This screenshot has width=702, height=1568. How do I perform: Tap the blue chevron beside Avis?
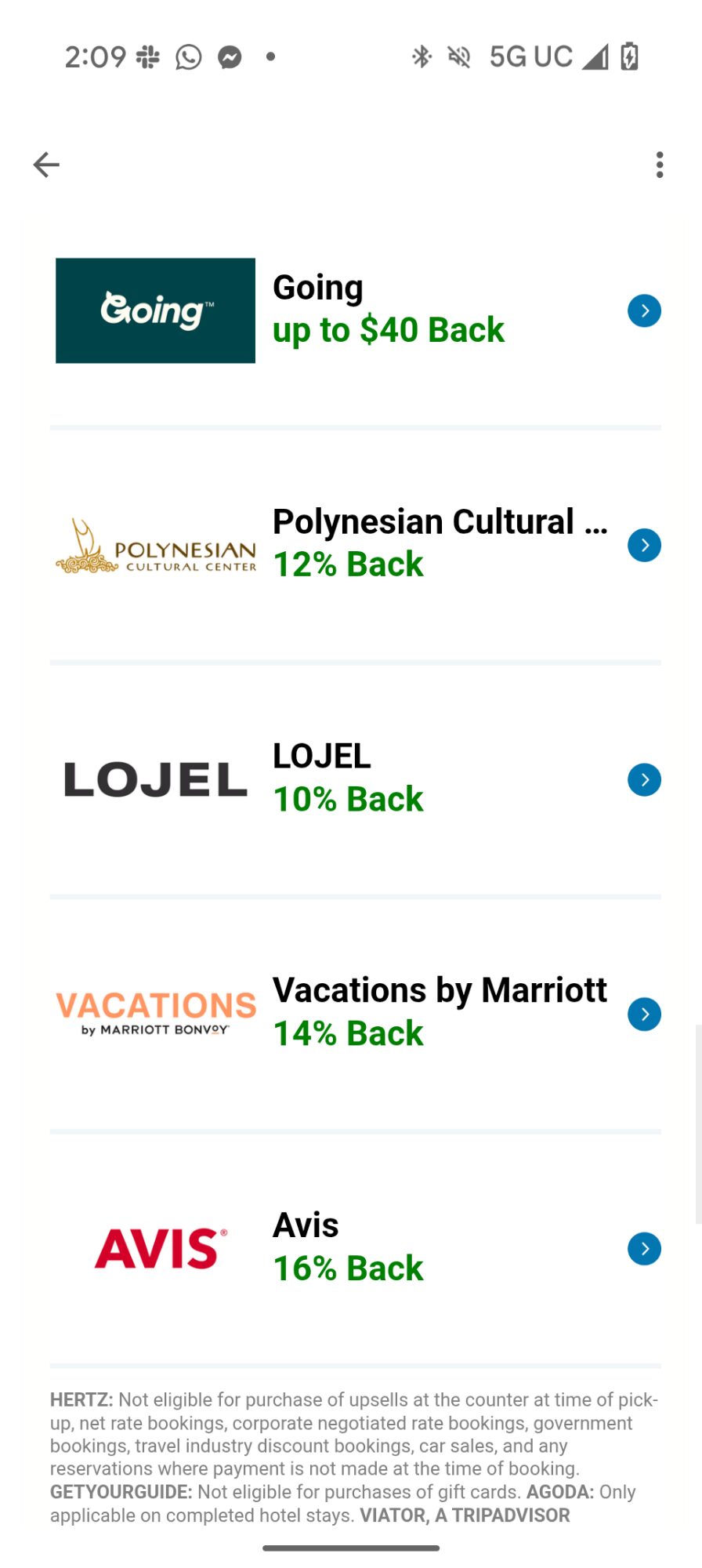pyautogui.click(x=644, y=1248)
